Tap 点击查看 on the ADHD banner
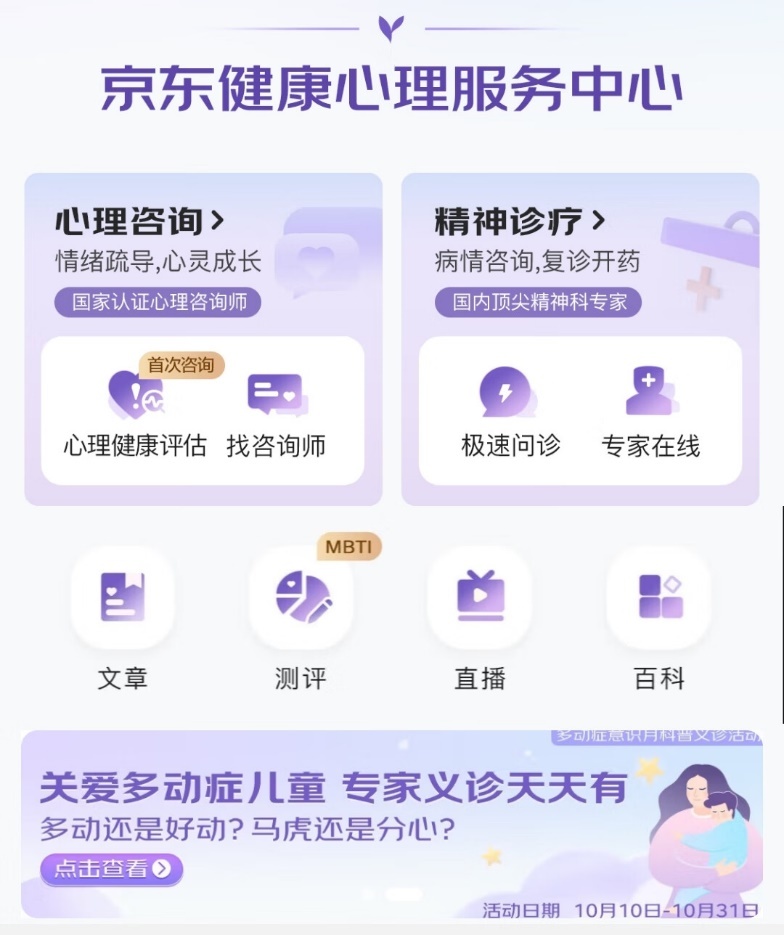784x935 pixels. [x=112, y=869]
